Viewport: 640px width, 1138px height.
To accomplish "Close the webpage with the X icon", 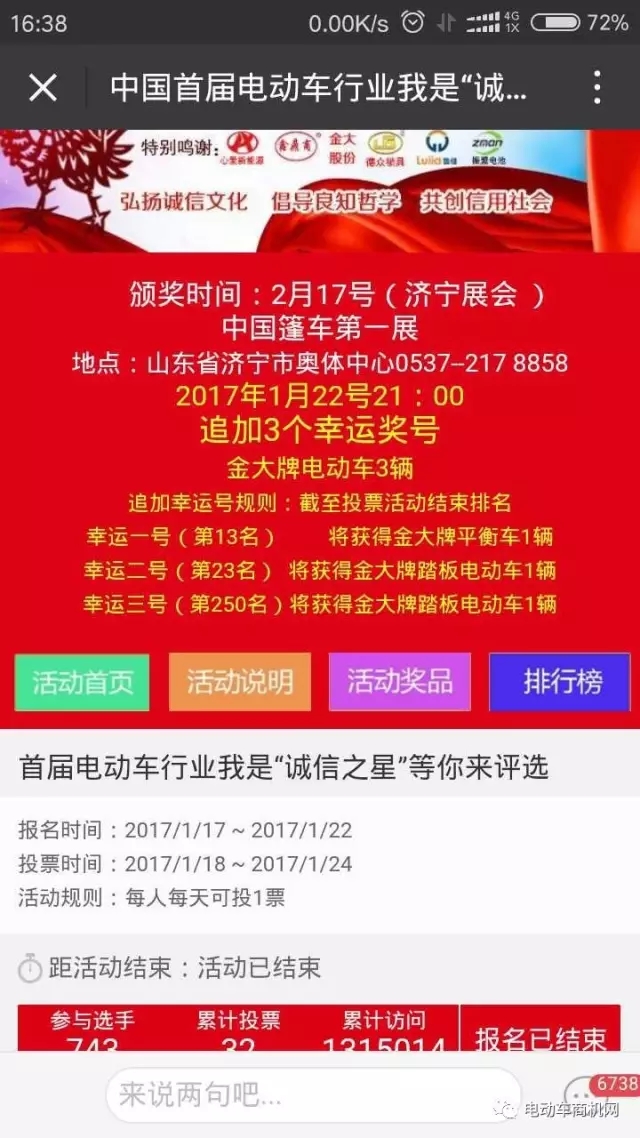I will click(x=43, y=88).
